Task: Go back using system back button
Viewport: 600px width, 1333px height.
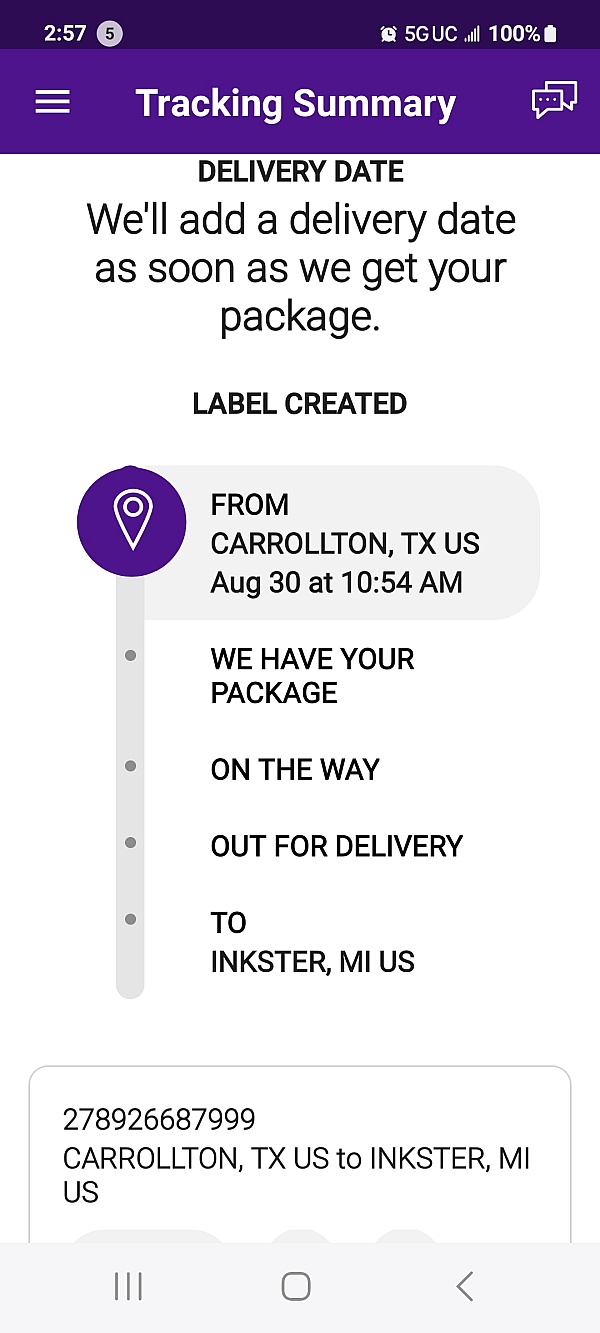Action: coord(464,1286)
